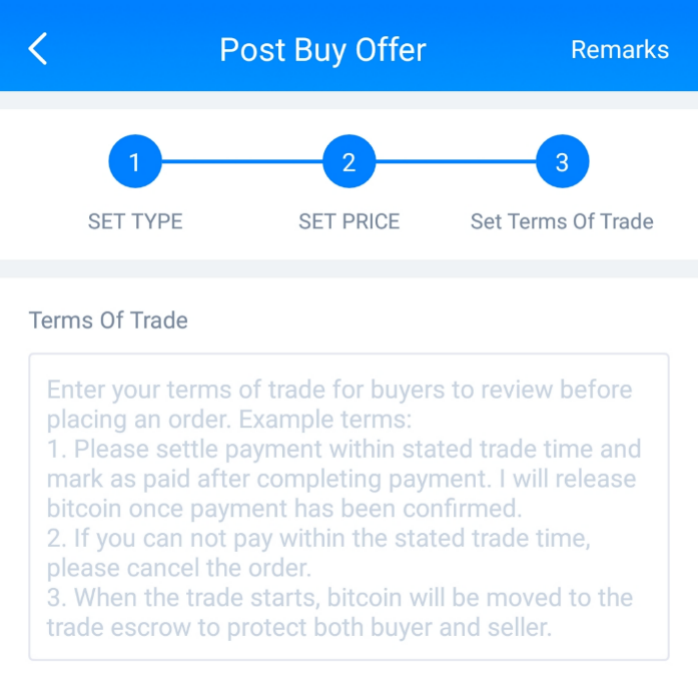
Task: Go back using the arrow icon
Action: (38, 49)
